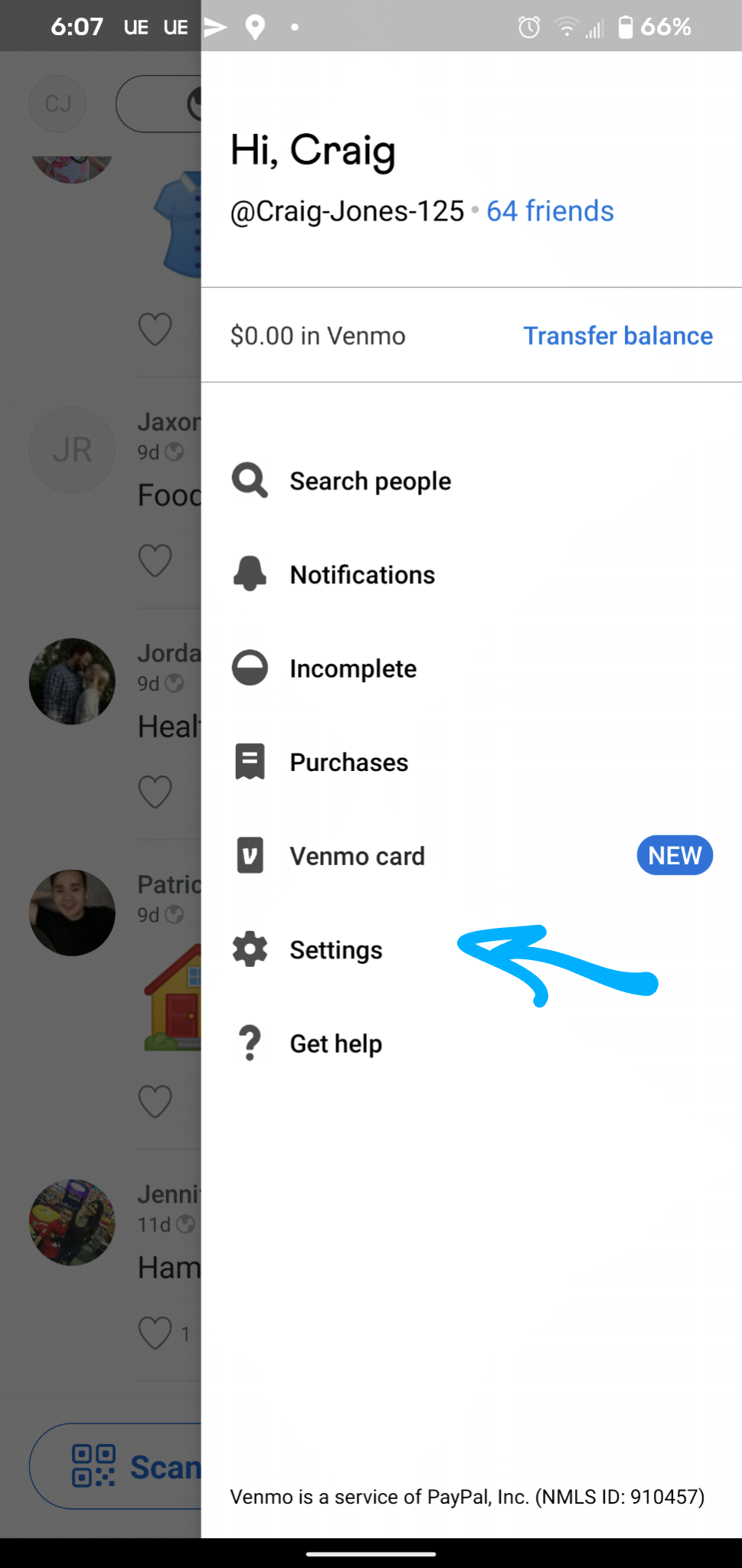Tap Transfer balance
742x1568 pixels.
point(617,336)
